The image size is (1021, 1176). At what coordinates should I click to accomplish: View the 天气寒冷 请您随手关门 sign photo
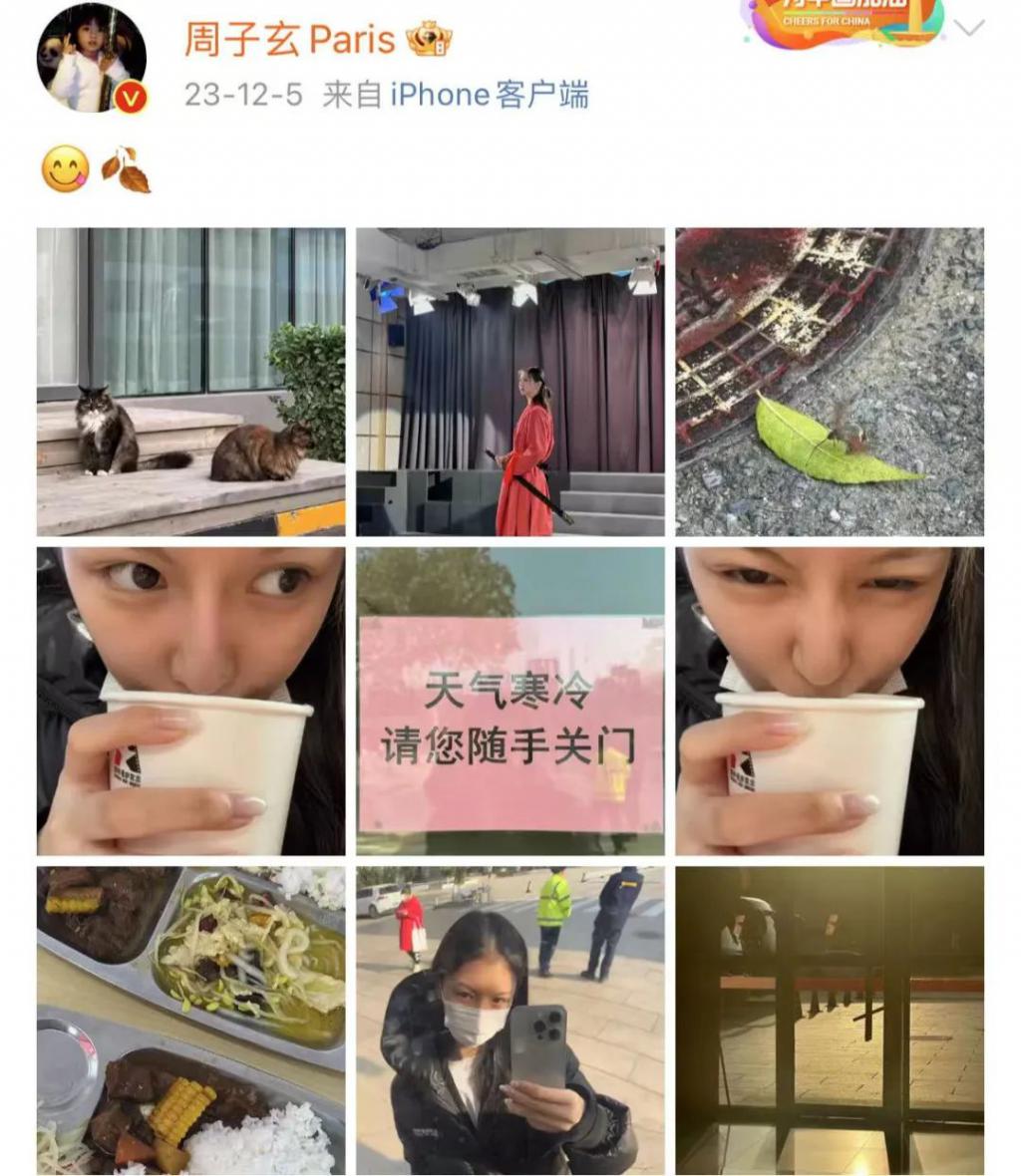pyautogui.click(x=510, y=701)
